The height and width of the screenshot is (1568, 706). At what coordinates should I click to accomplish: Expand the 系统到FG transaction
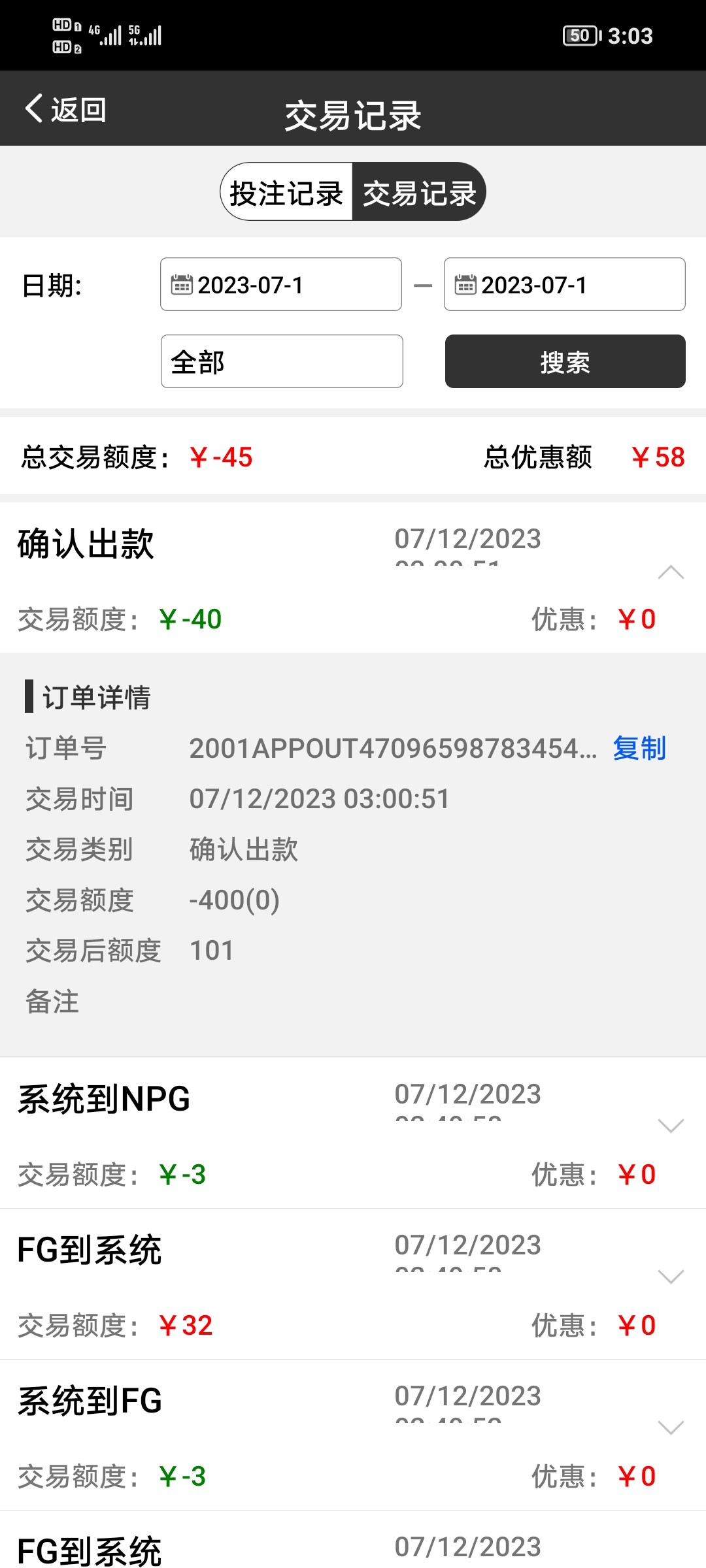pyautogui.click(x=671, y=1427)
